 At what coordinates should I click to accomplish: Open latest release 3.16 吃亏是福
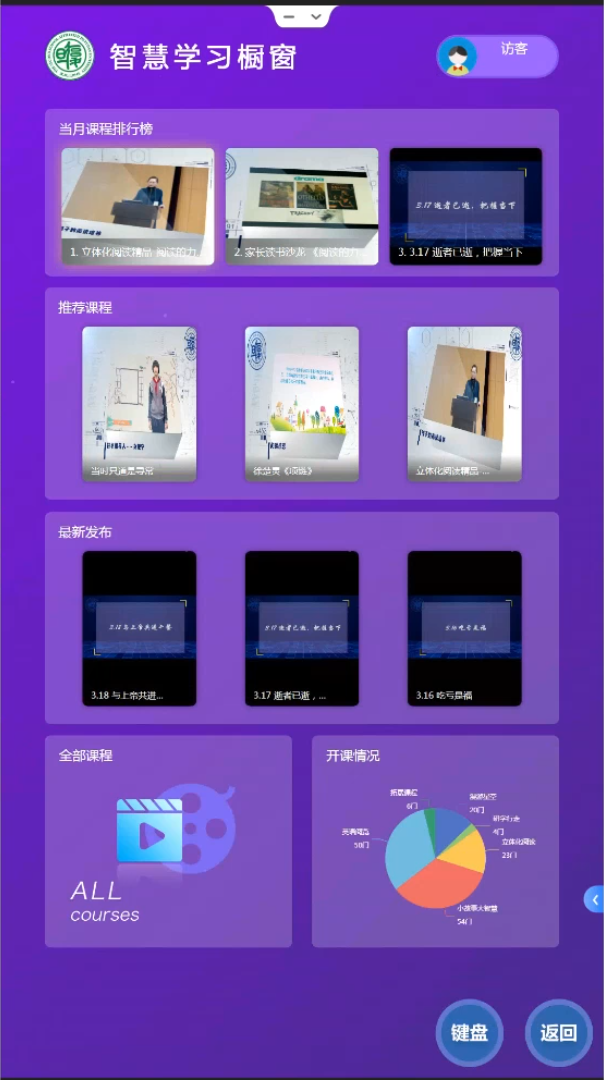pyautogui.click(x=464, y=629)
